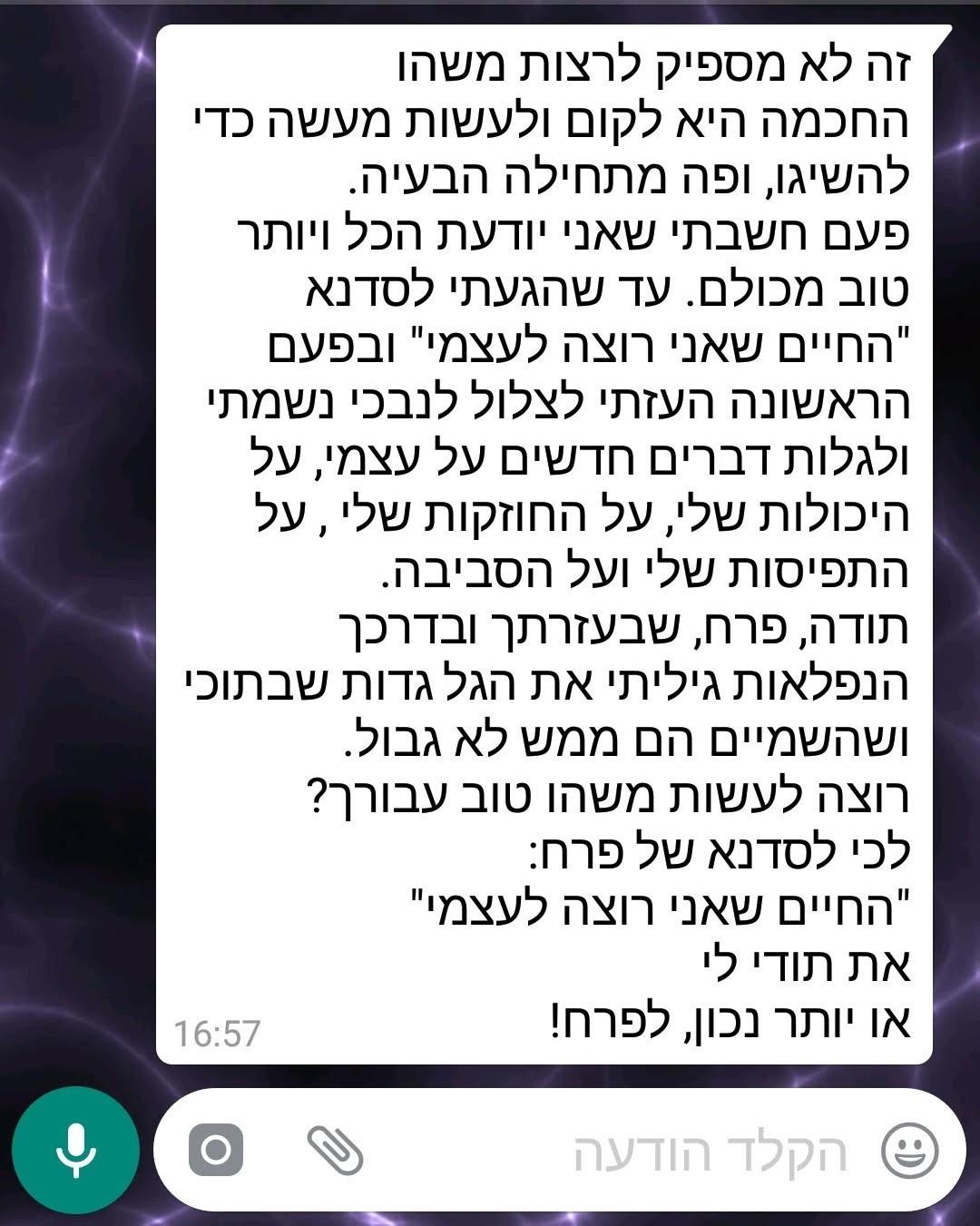The width and height of the screenshot is (980, 1226).
Task: Open the emoji picker
Action: (x=910, y=1151)
